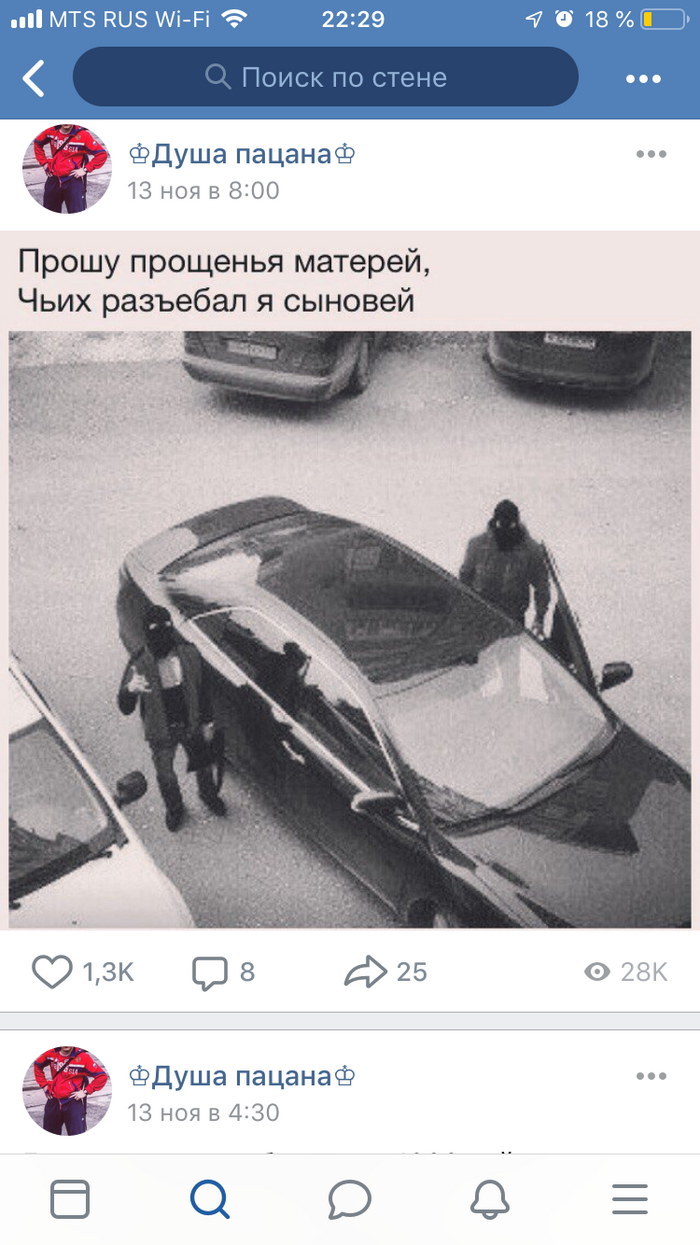Open the overflow menu in the top bar
Viewport: 700px width, 1245px height.
pyautogui.click(x=643, y=79)
